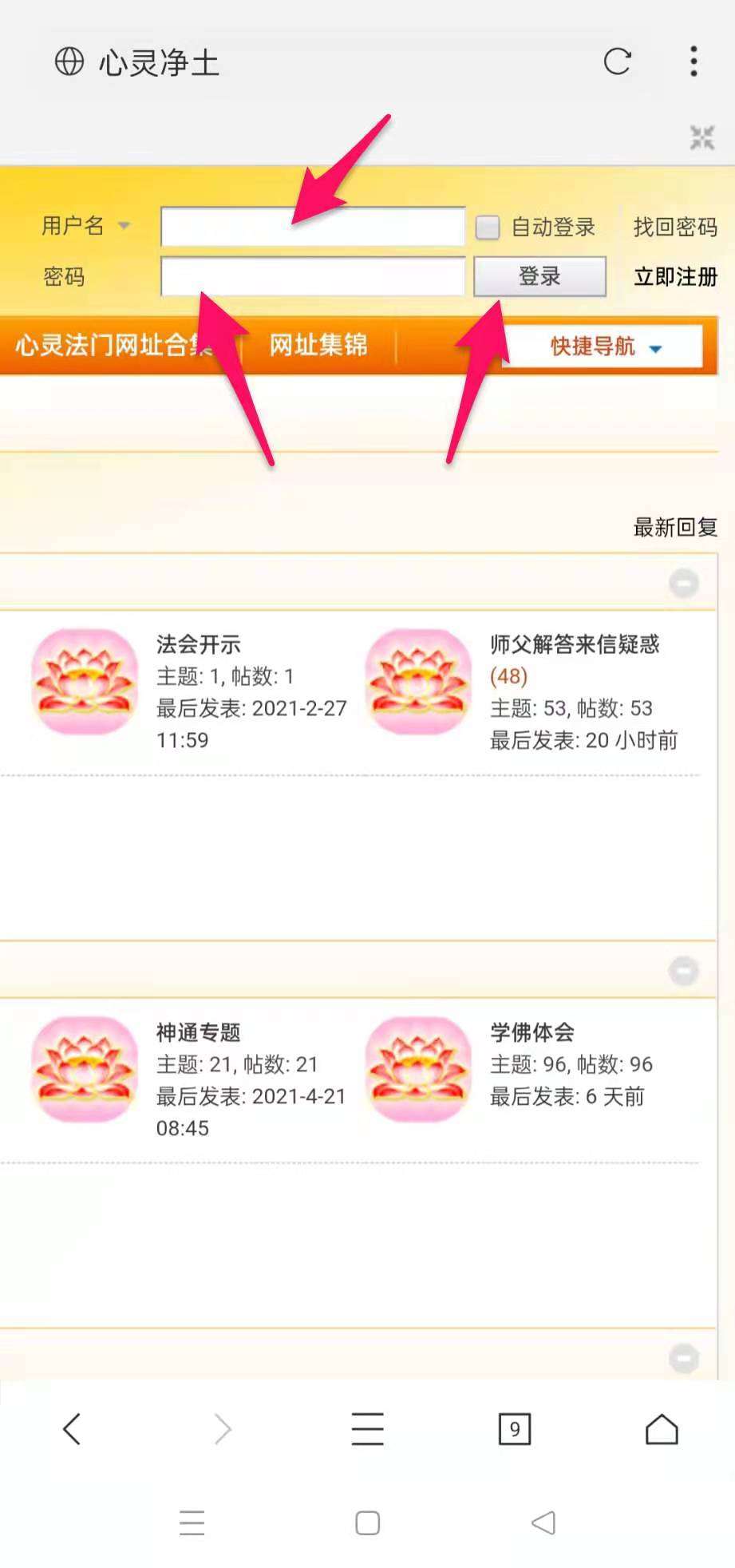
Task: Open the 师父解答来信疑惑 forum
Action: (574, 644)
